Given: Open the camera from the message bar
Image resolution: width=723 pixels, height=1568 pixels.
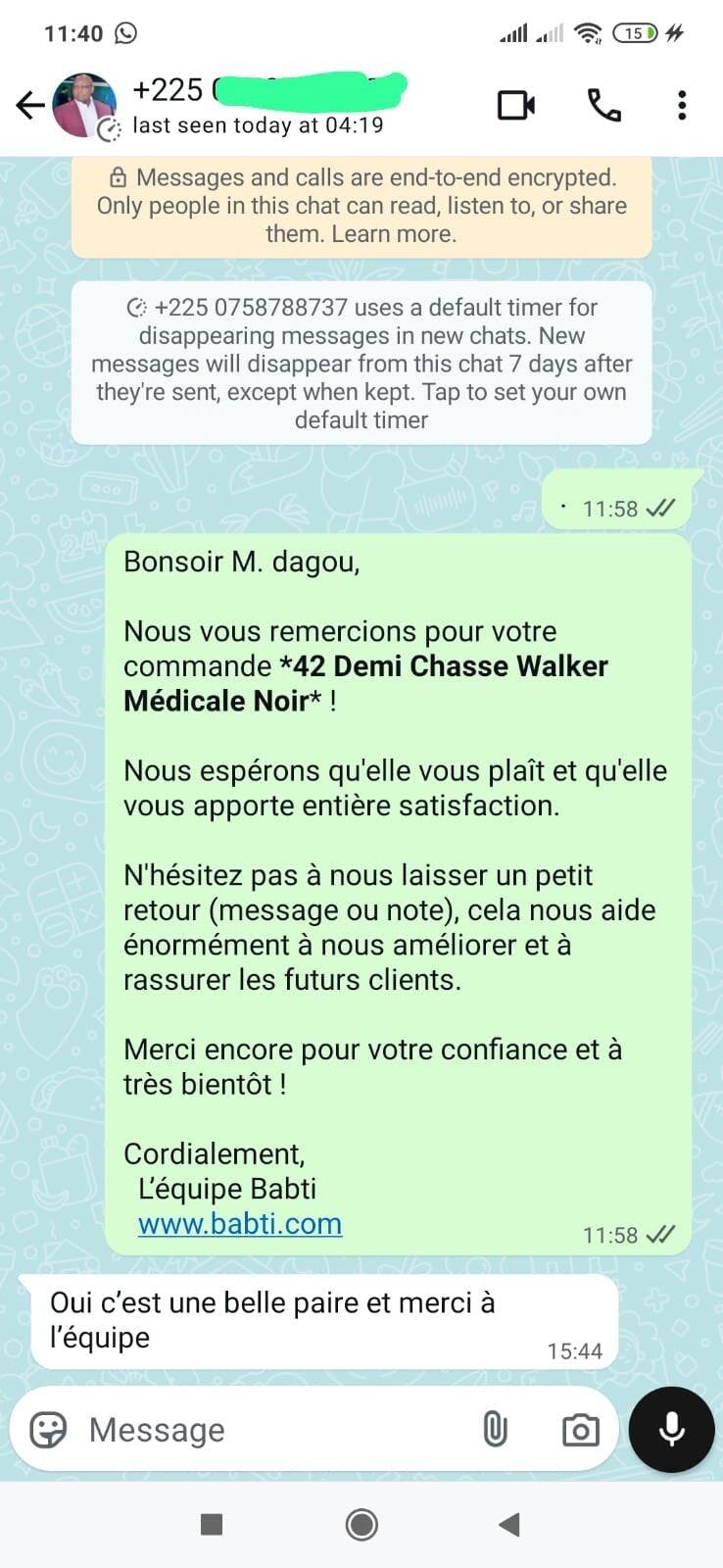Looking at the screenshot, I should (x=580, y=1430).
